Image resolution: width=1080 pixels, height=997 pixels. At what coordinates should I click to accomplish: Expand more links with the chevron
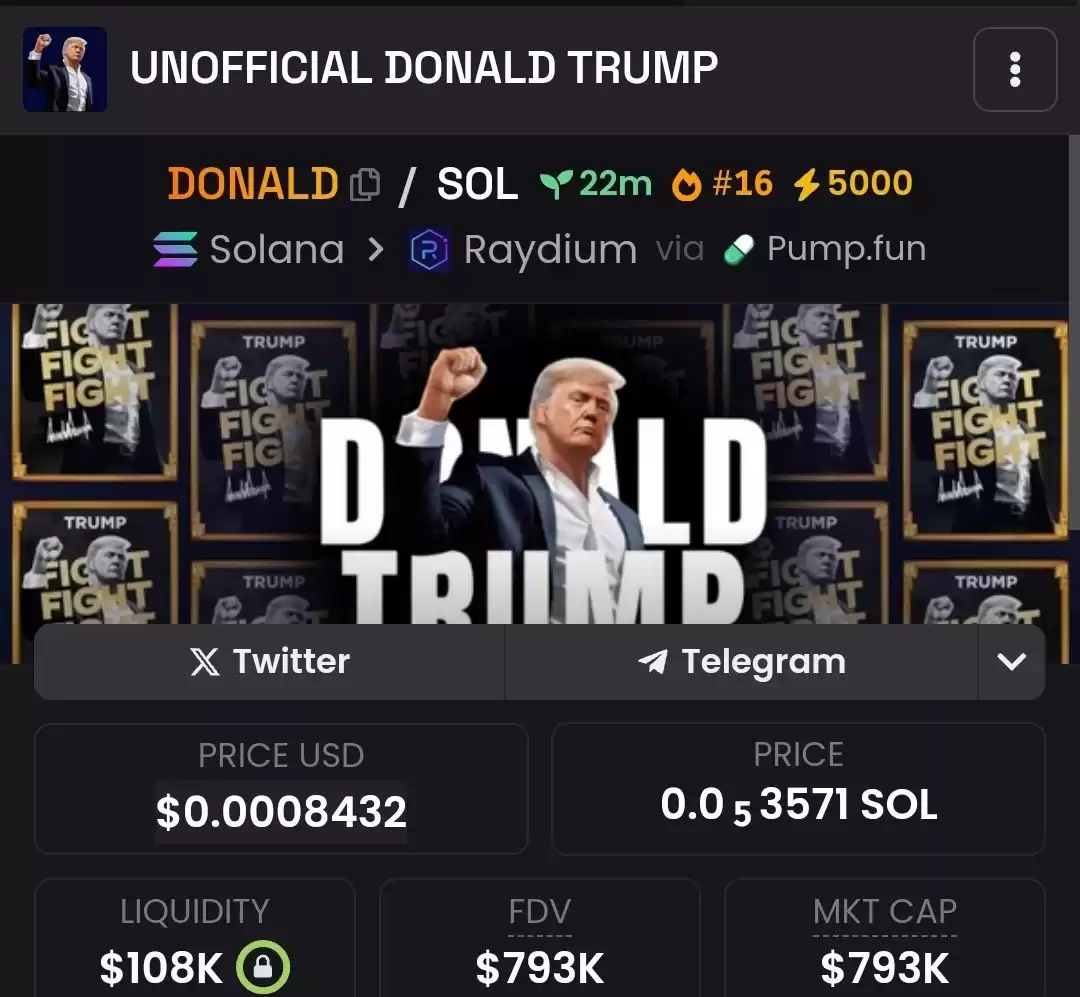[1011, 662]
